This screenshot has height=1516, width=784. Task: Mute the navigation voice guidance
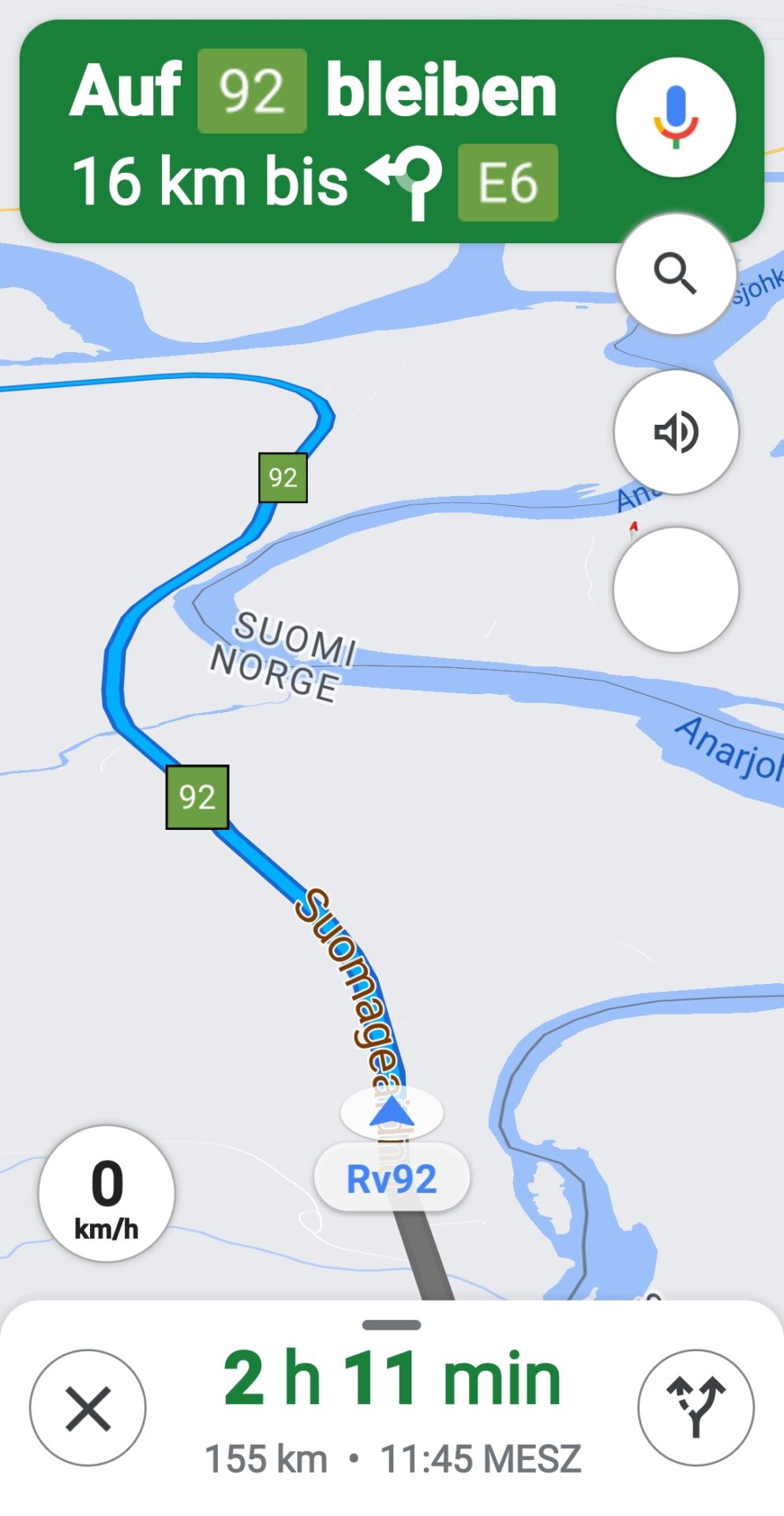point(676,432)
